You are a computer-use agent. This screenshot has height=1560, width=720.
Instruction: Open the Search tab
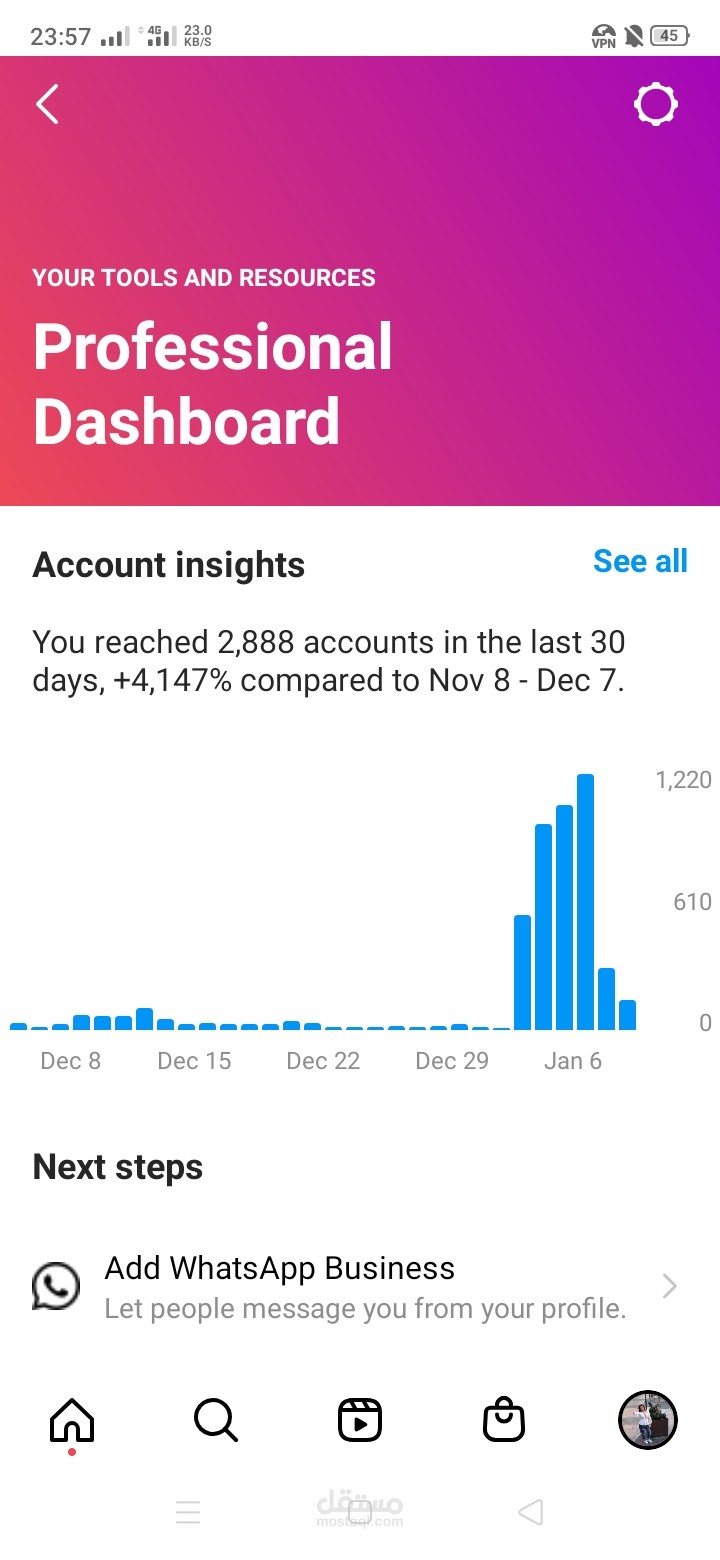click(x=216, y=1420)
